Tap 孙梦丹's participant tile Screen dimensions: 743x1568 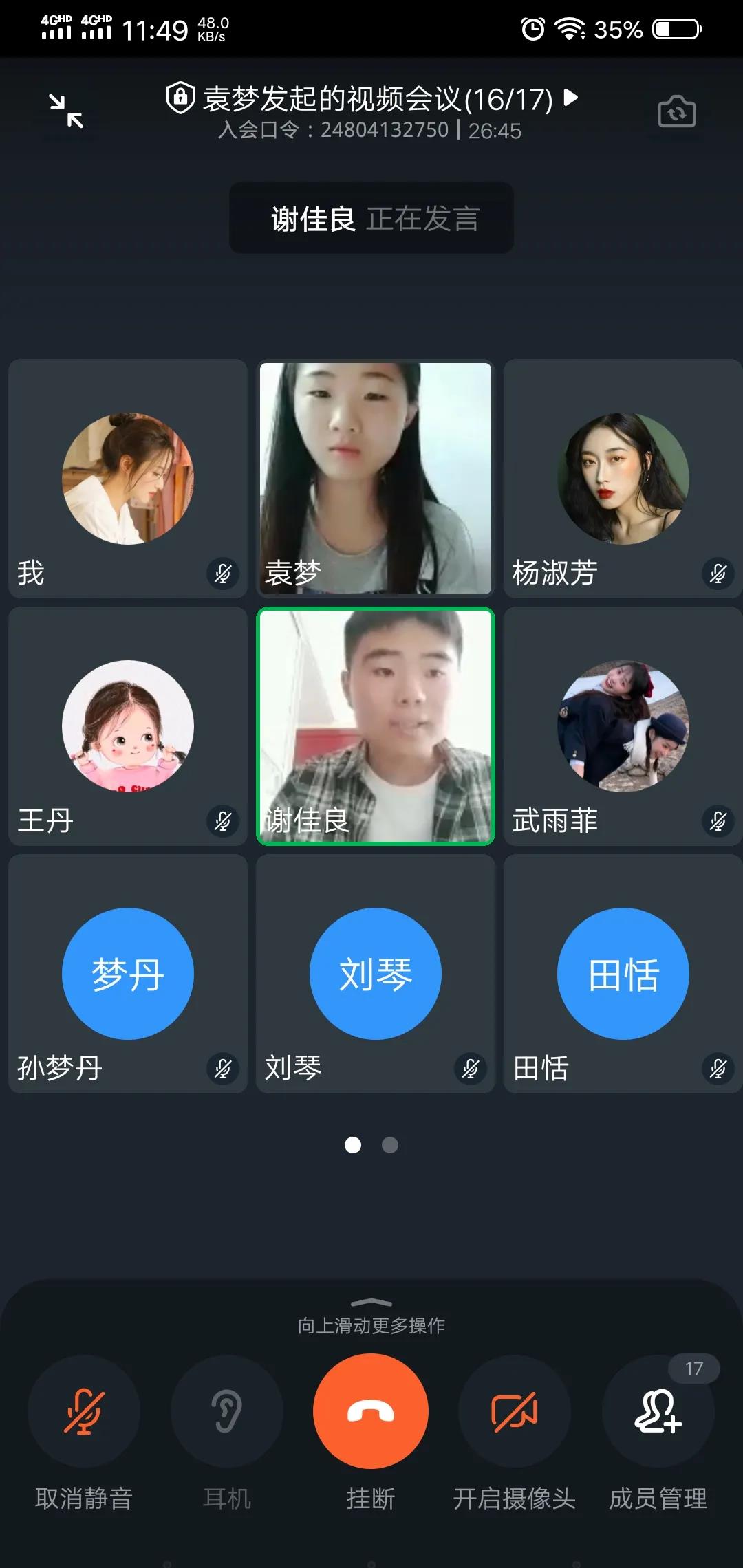pyautogui.click(x=128, y=974)
